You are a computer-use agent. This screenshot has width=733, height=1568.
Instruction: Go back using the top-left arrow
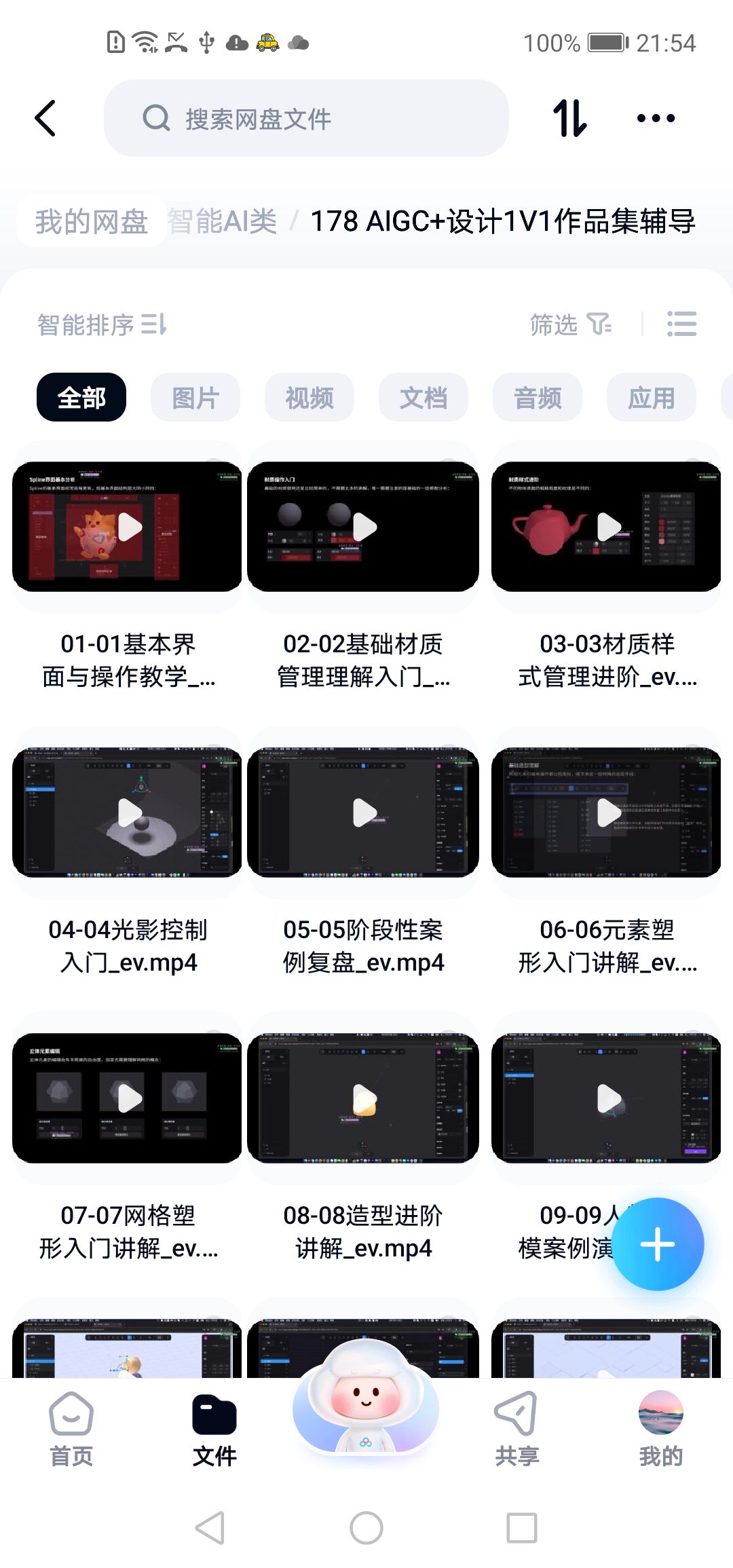click(x=45, y=118)
